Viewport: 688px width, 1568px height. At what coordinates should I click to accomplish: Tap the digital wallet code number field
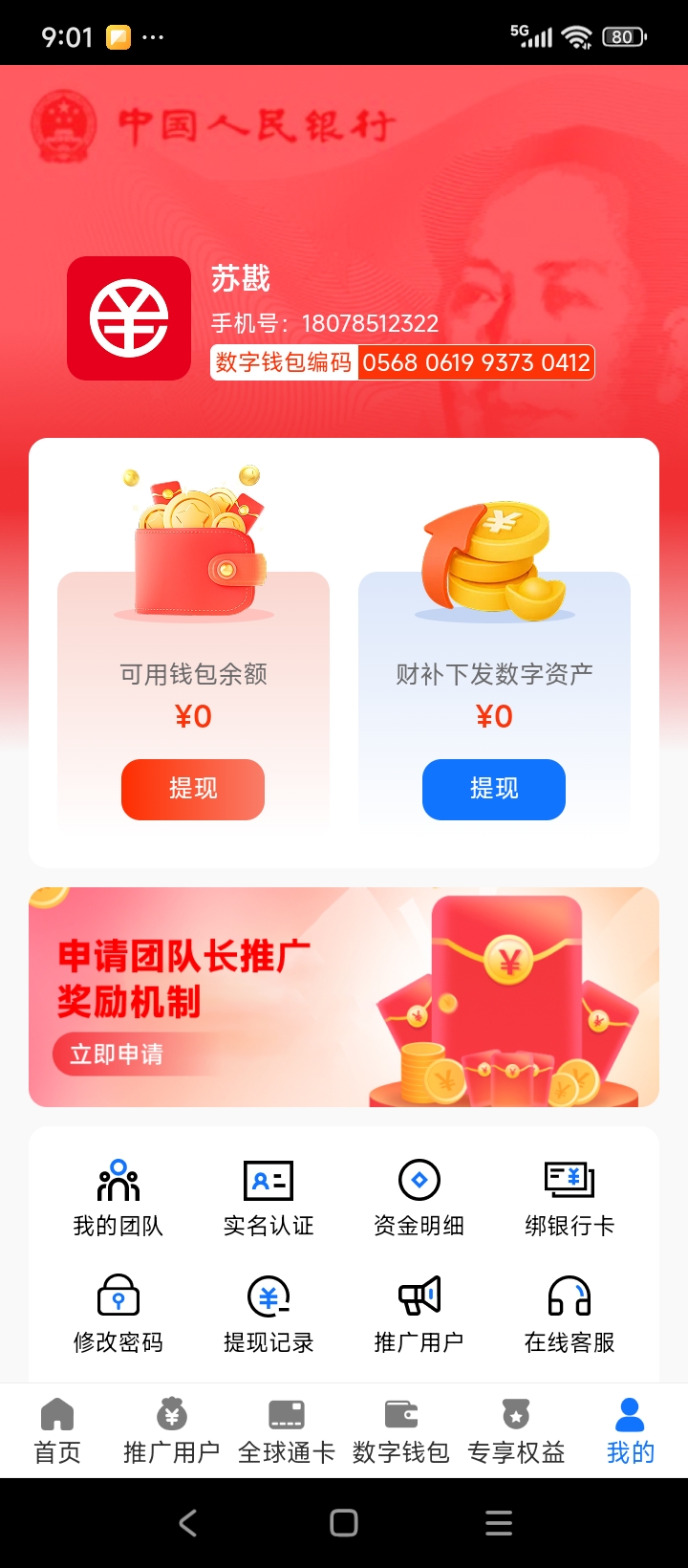point(476,362)
